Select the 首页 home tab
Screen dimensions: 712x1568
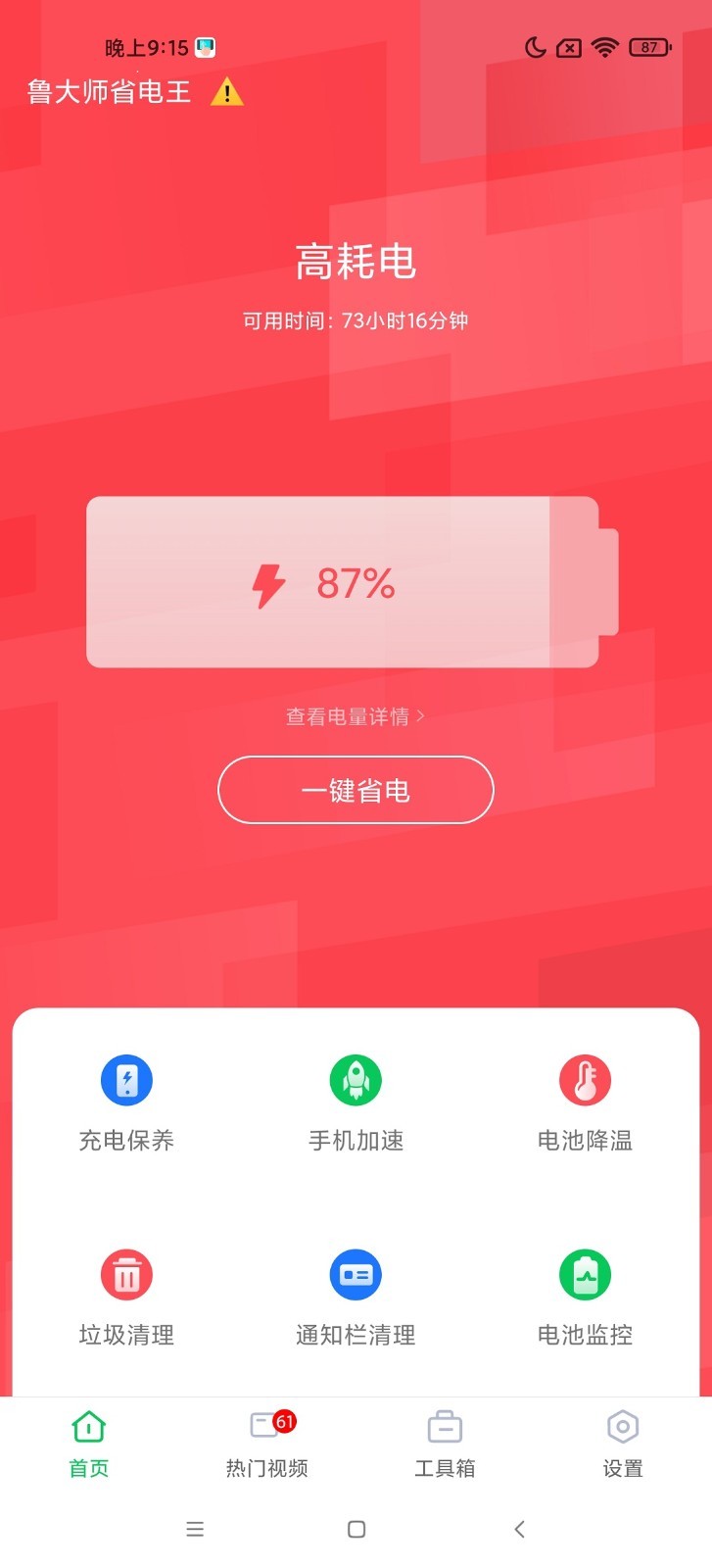click(88, 1444)
